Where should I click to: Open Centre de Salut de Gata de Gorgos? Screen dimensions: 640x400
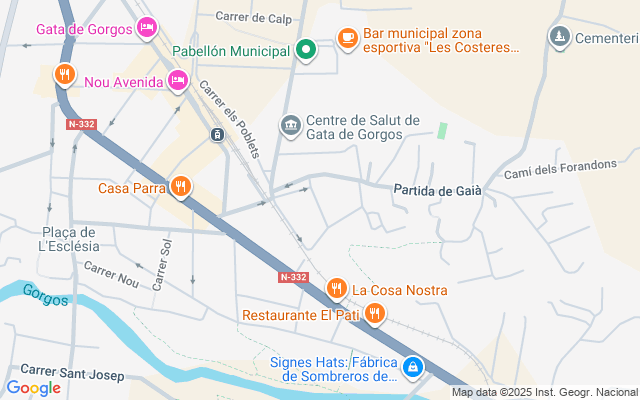click(291, 125)
